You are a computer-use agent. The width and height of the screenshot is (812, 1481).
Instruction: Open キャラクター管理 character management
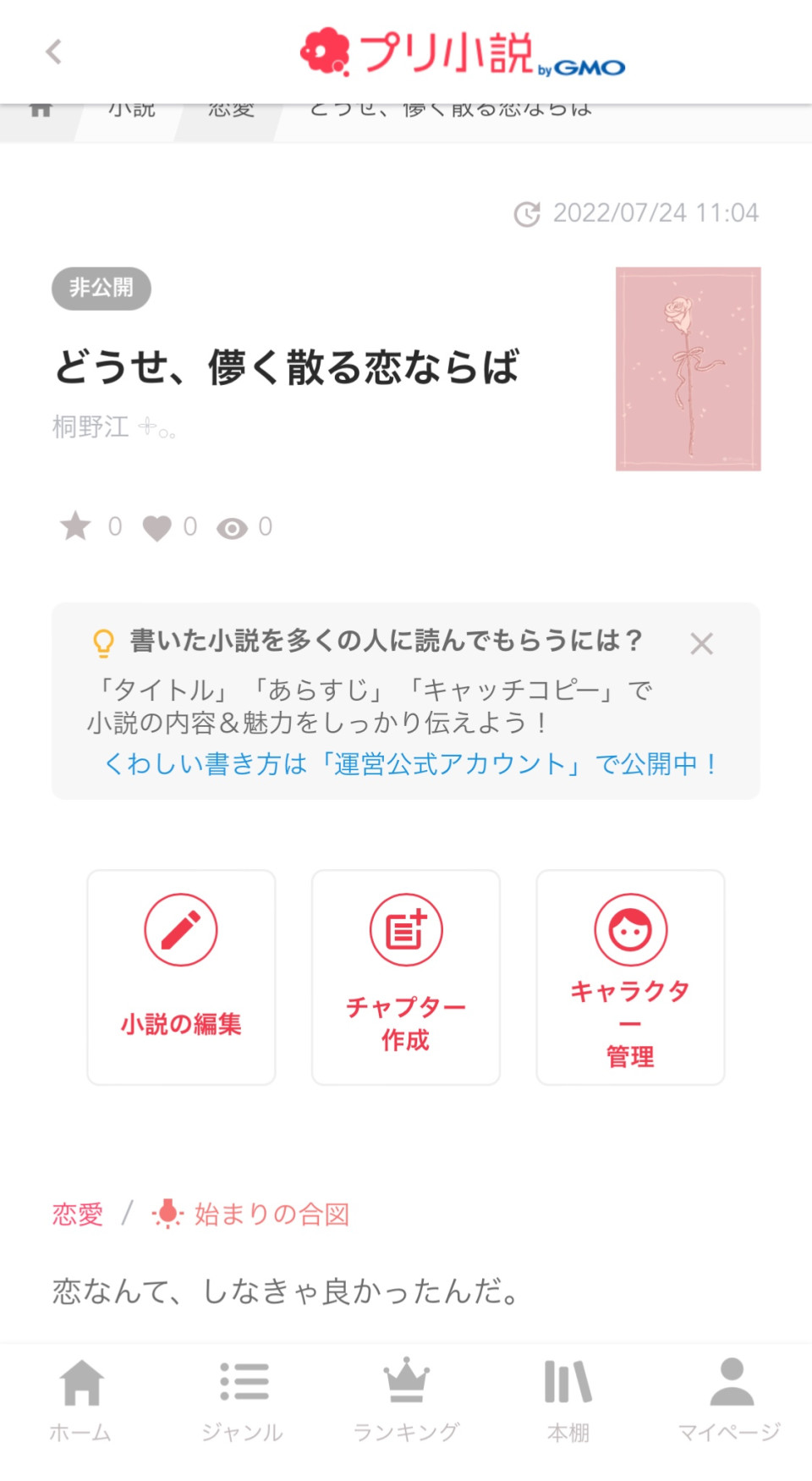pos(631,977)
